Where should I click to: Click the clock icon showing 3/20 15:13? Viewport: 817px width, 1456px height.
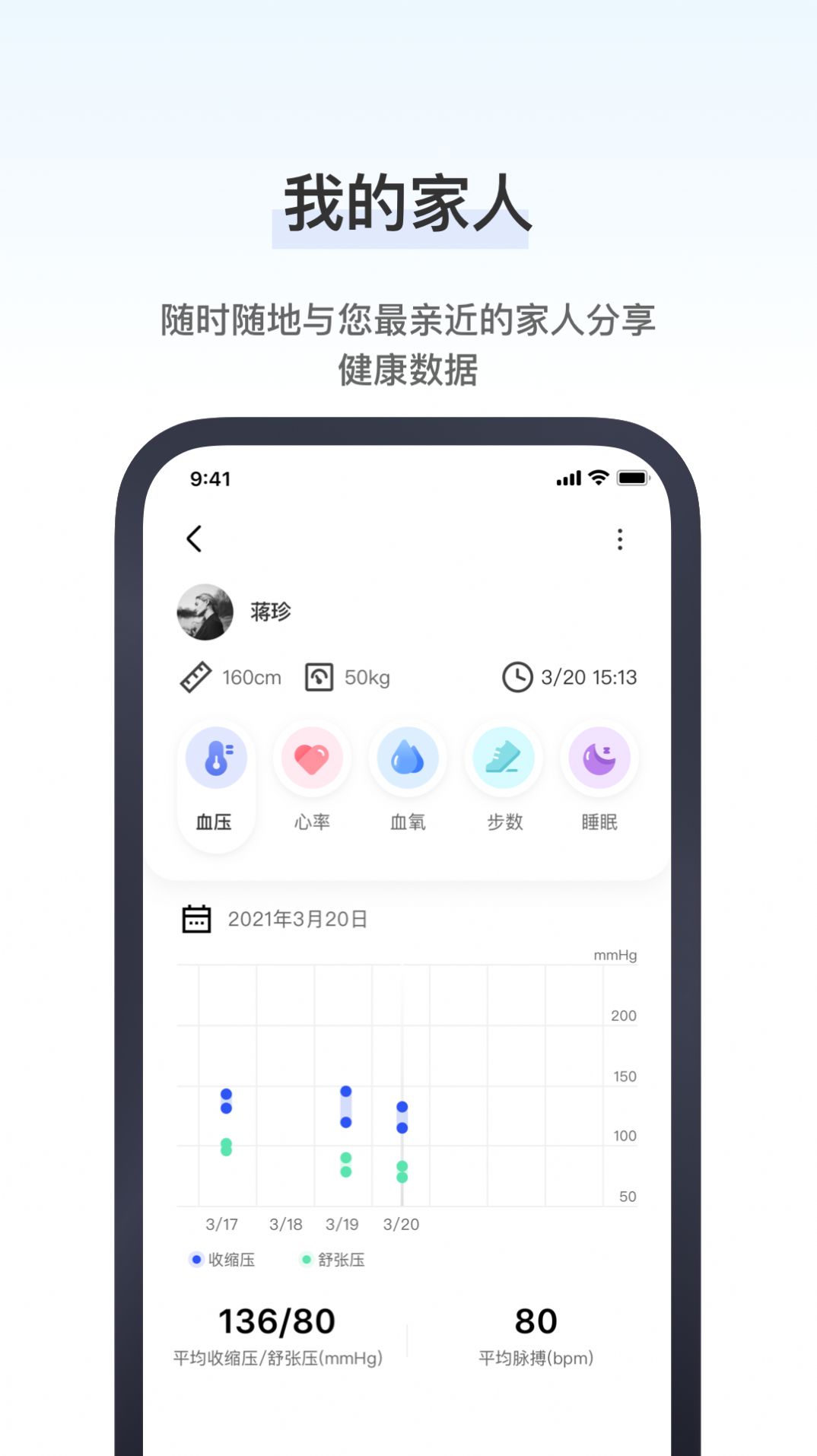click(x=517, y=677)
